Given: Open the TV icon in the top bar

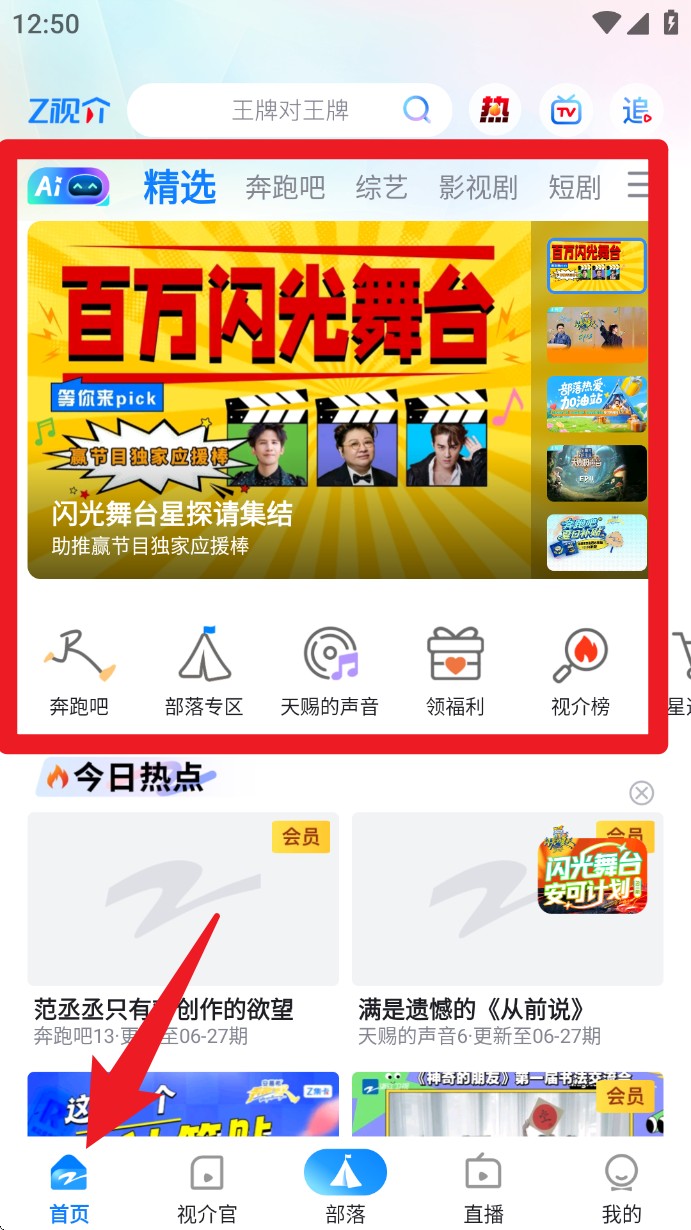Looking at the screenshot, I should pos(566,110).
